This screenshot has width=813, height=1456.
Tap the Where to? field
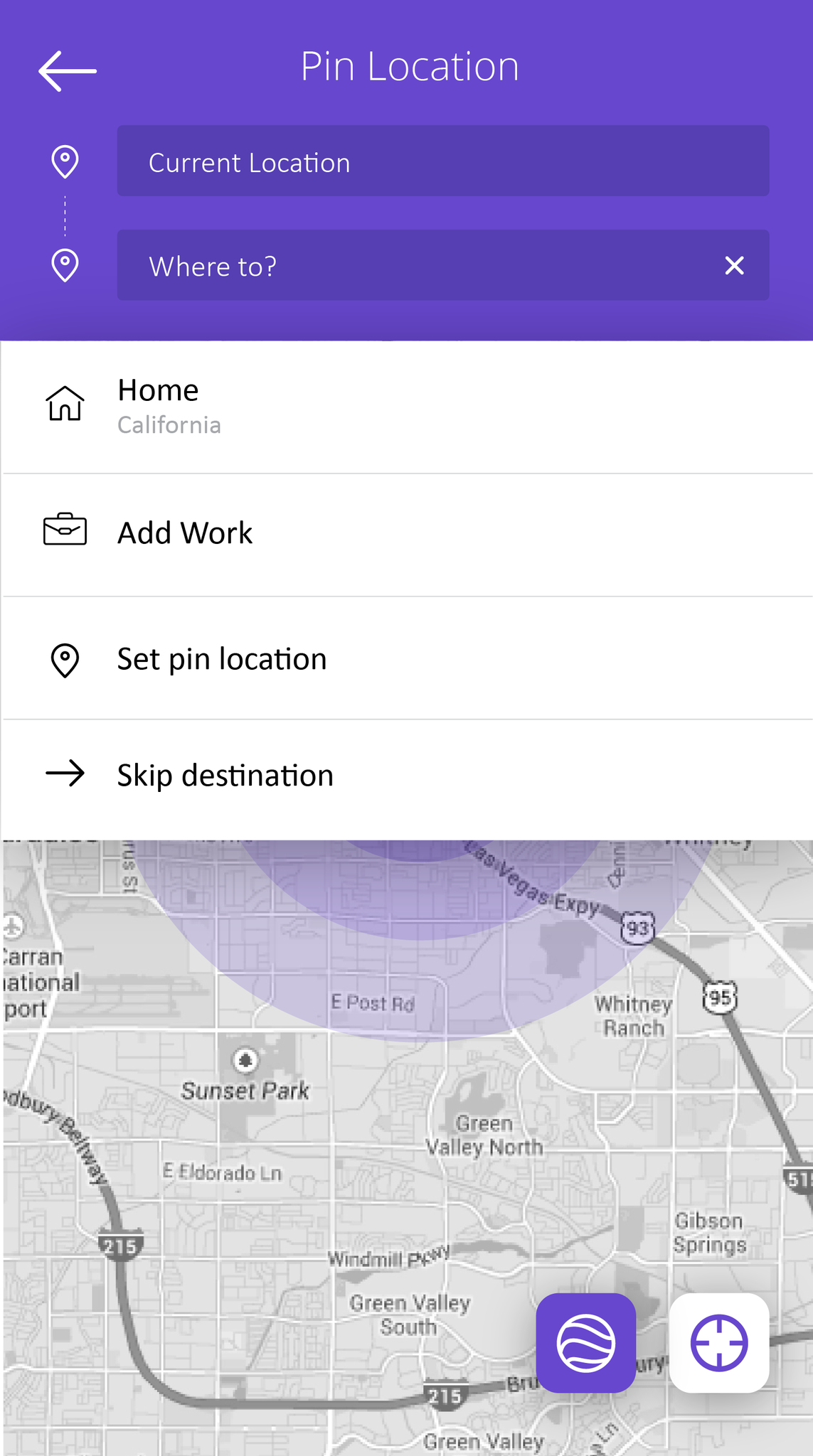click(413, 265)
